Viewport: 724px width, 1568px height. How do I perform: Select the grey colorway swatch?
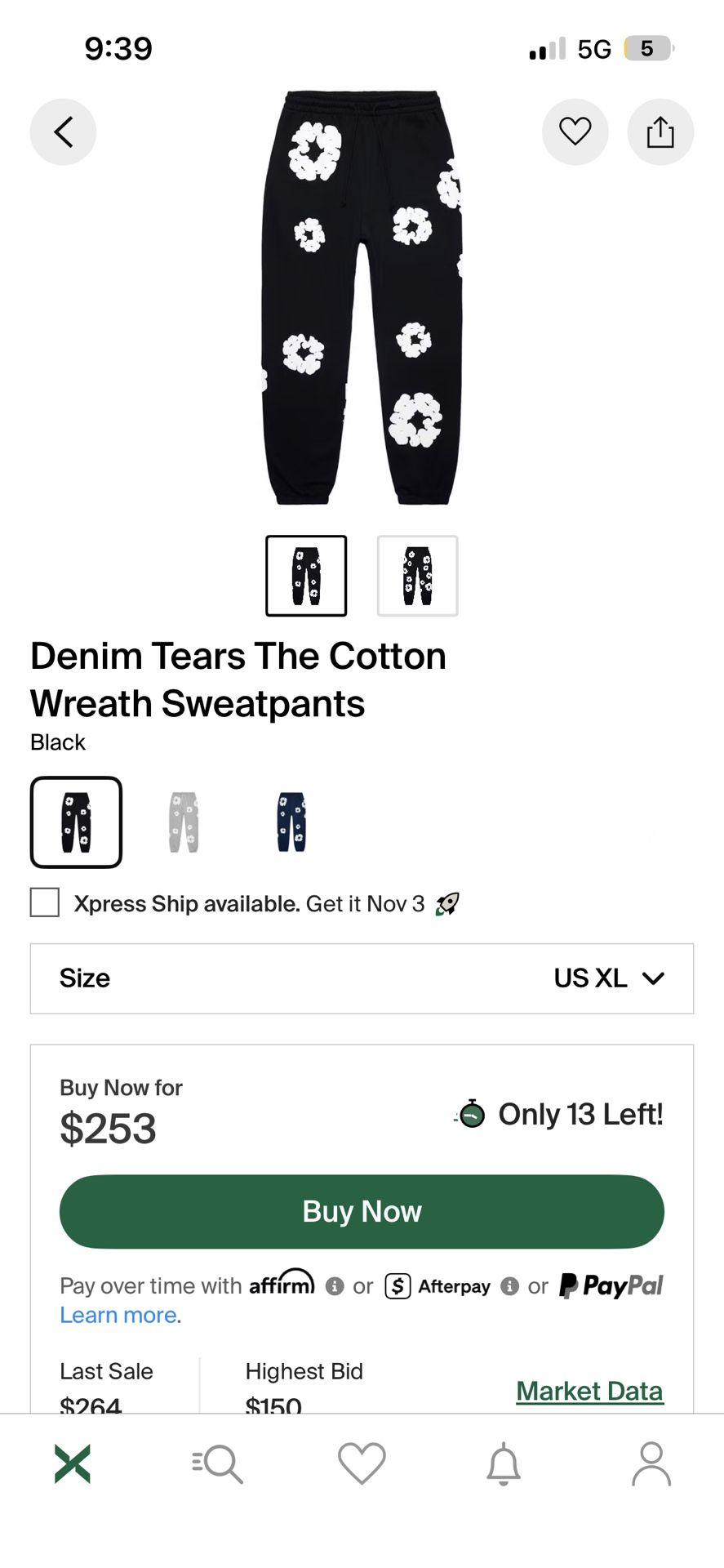coord(183,822)
